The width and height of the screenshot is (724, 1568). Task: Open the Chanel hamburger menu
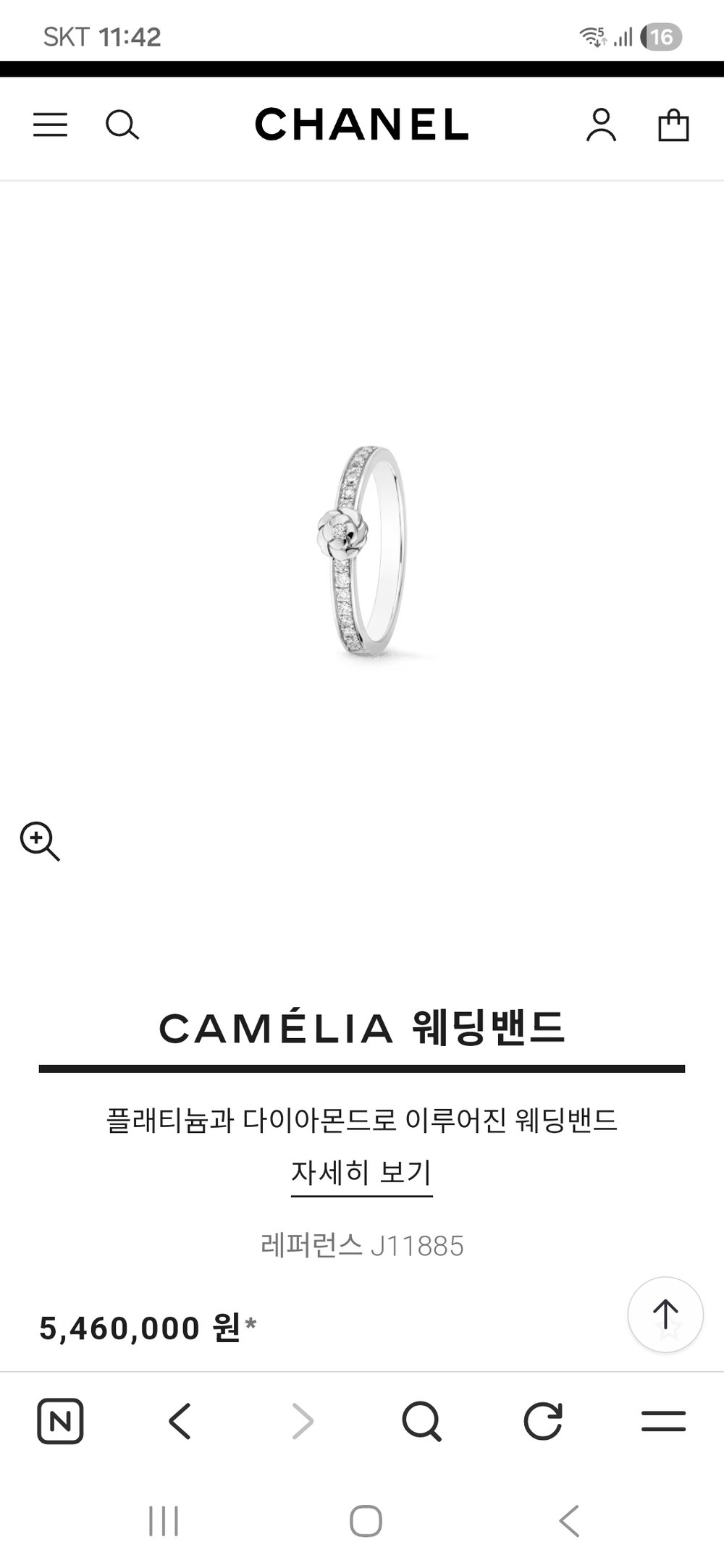pos(50,125)
